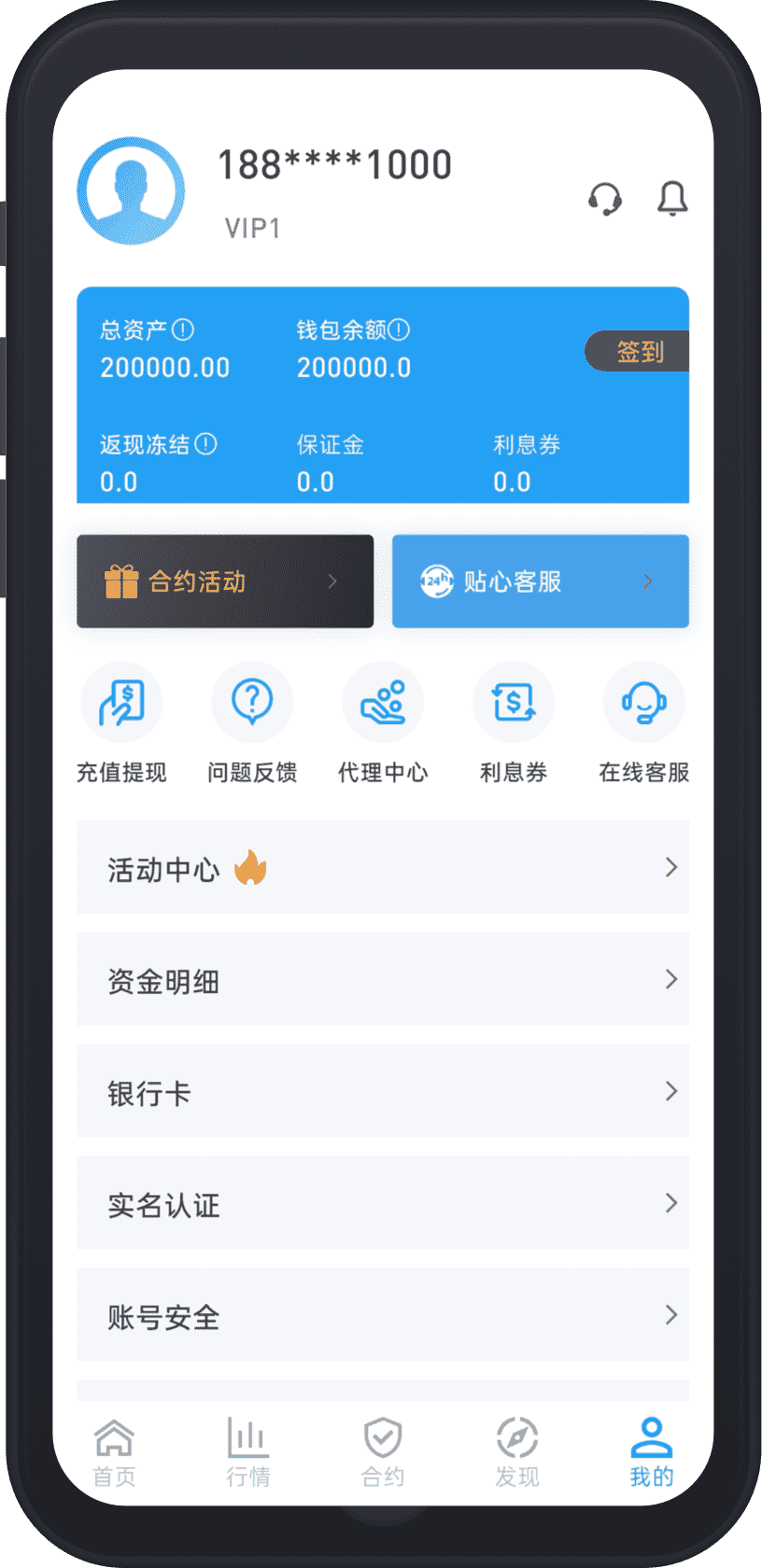Open the 合约活动 banner
The width and height of the screenshot is (762, 1568).
(225, 581)
